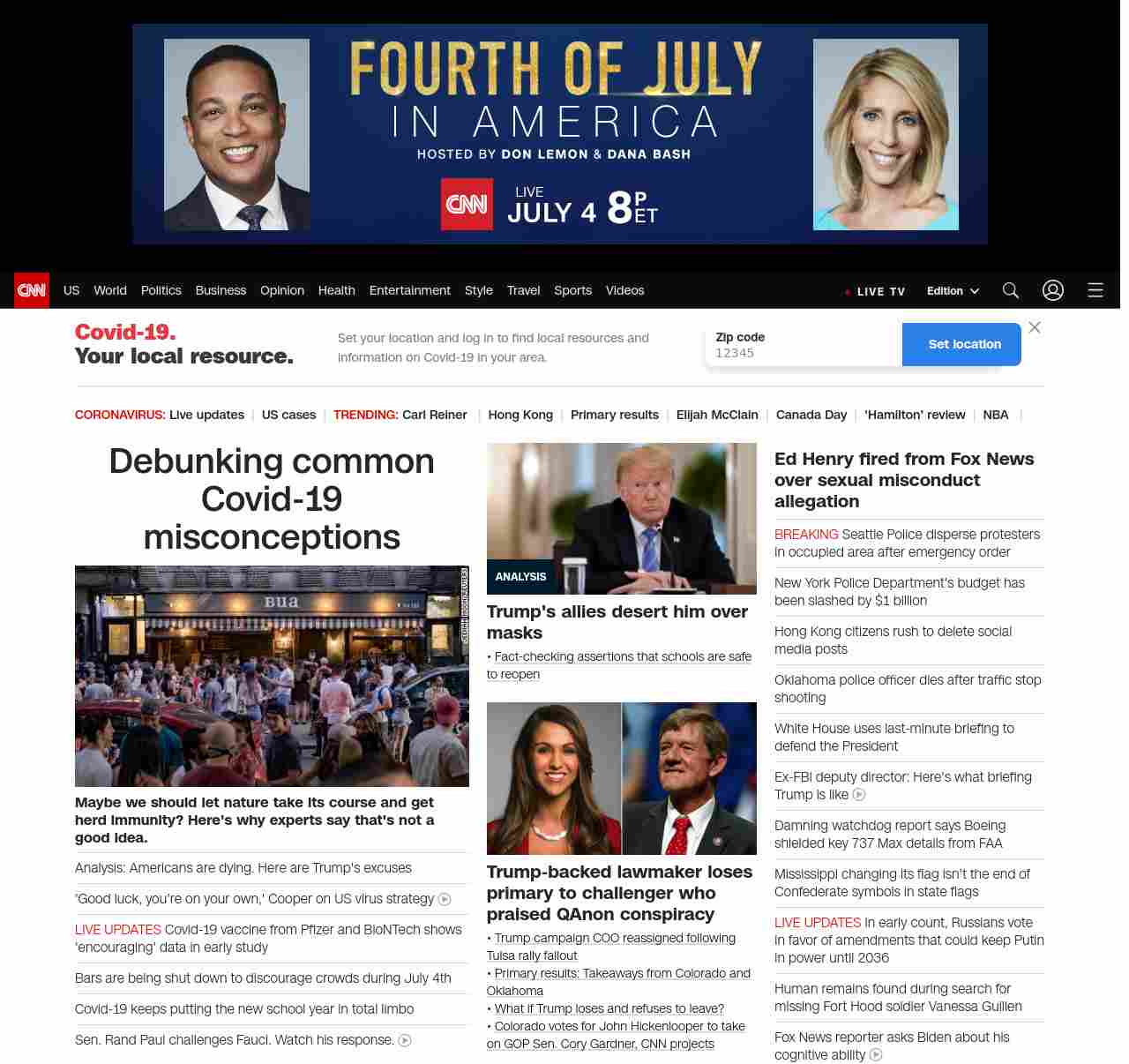The image size is (1129, 1064).
Task: Expand the Edition dropdown
Action: pos(953,291)
